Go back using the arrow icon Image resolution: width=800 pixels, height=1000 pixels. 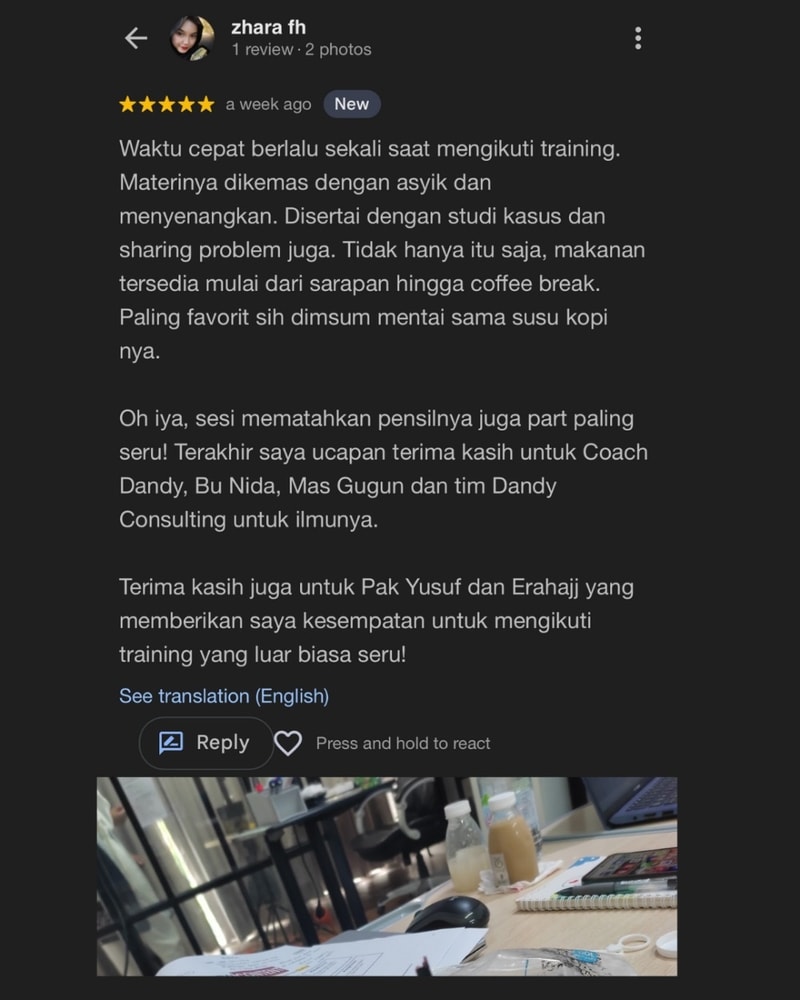pyautogui.click(x=135, y=39)
